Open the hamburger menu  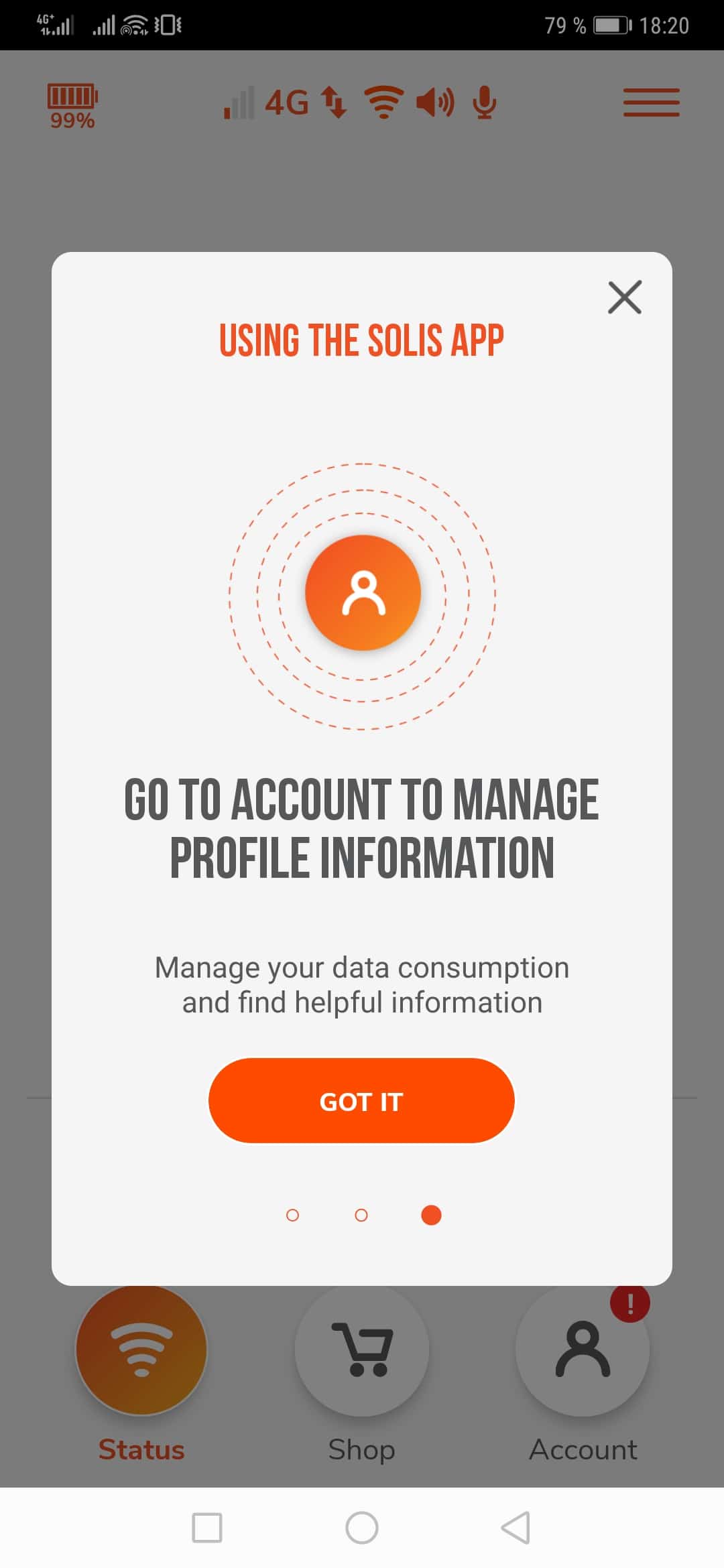(x=651, y=103)
